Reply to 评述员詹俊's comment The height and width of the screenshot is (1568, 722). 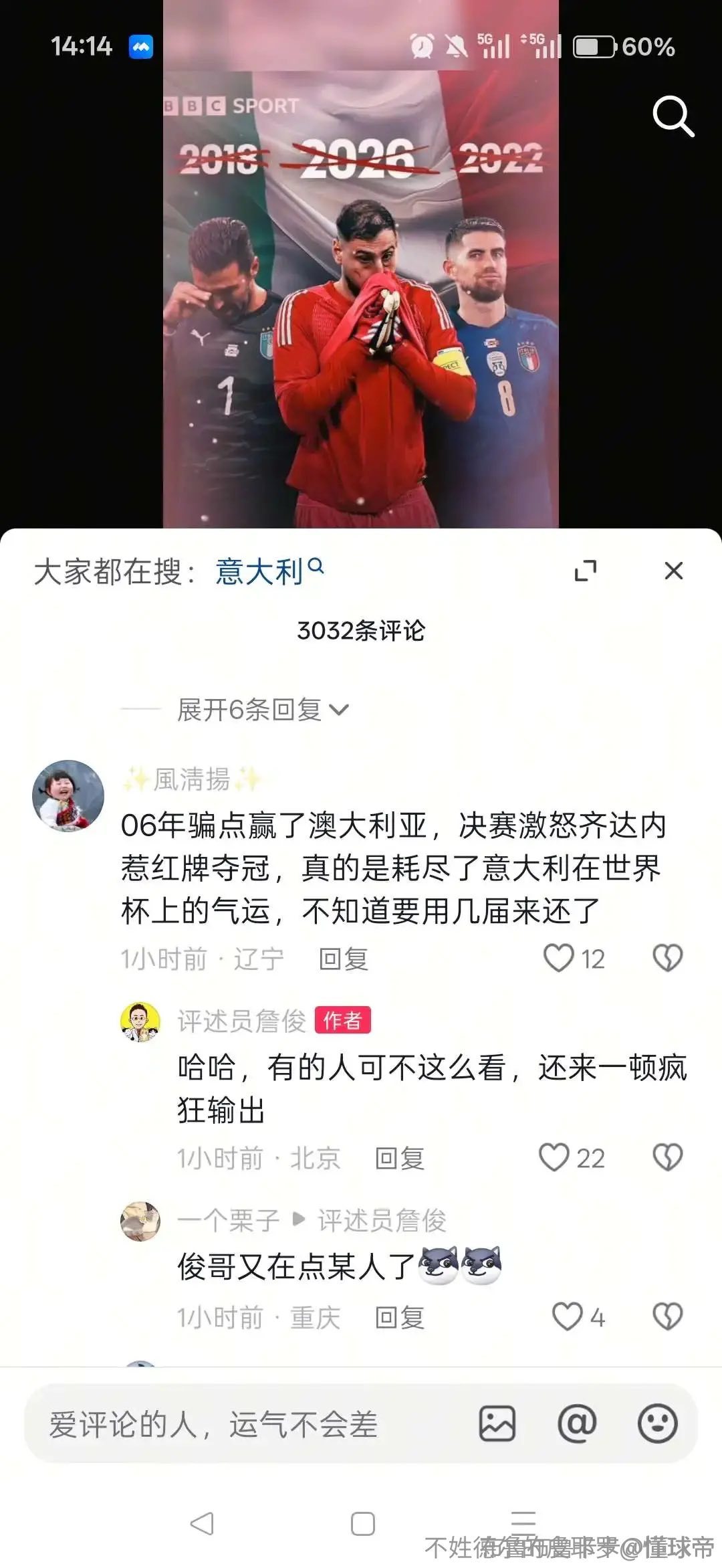pyautogui.click(x=400, y=1158)
